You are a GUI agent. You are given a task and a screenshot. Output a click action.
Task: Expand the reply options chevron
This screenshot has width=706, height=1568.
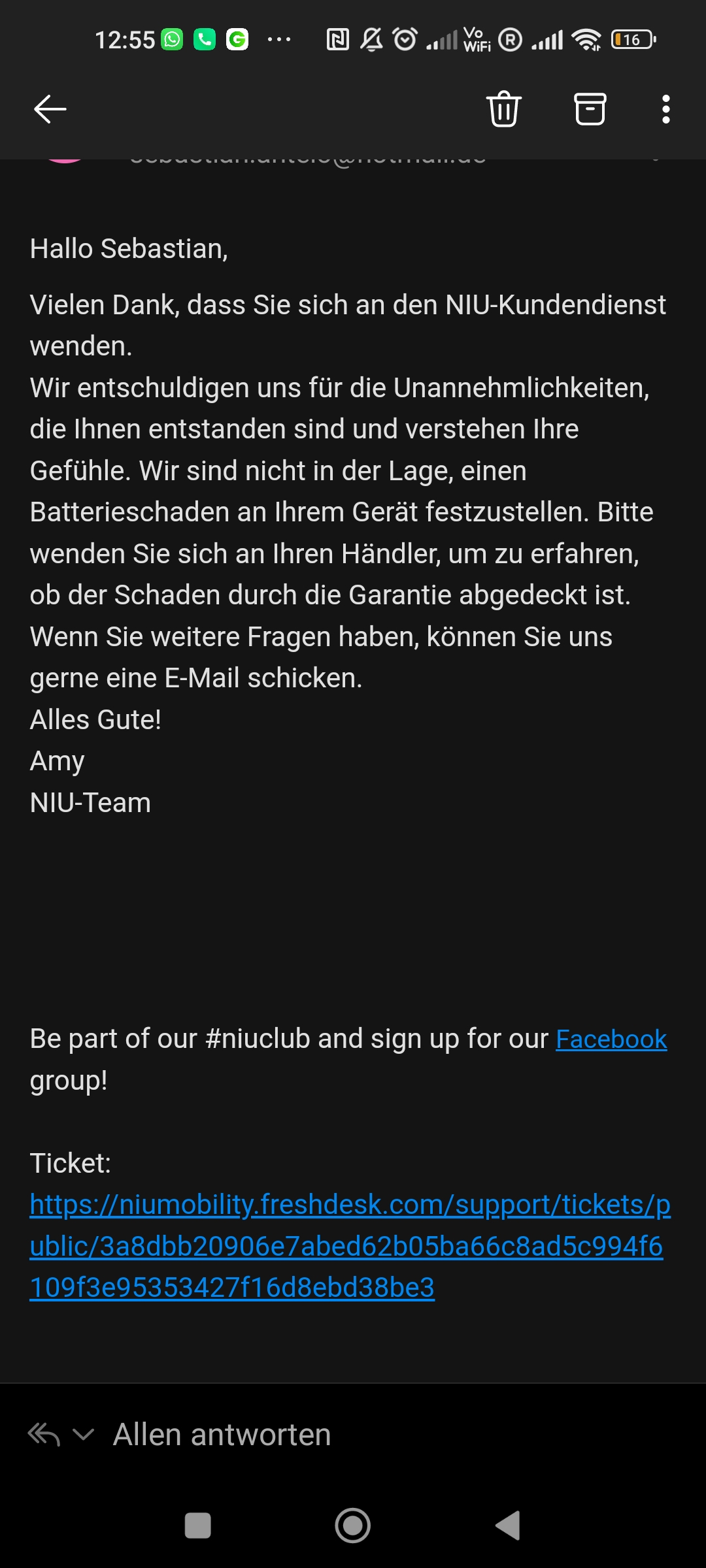click(84, 1435)
